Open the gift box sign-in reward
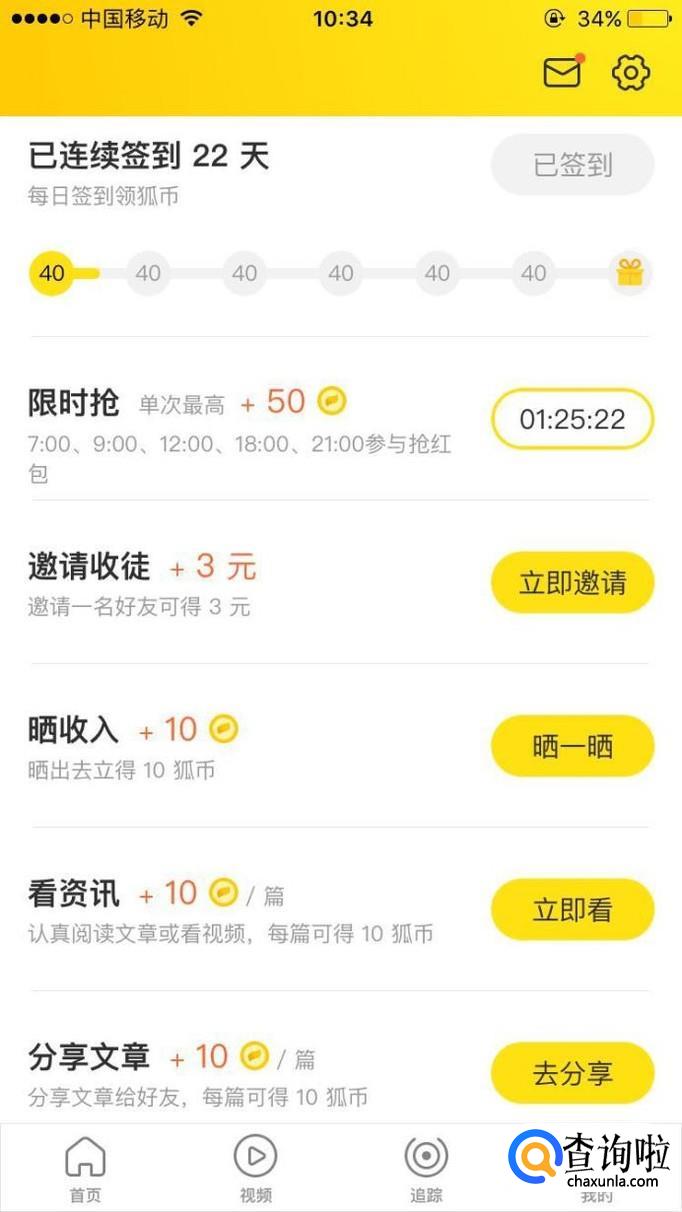This screenshot has width=682, height=1212. click(x=630, y=273)
